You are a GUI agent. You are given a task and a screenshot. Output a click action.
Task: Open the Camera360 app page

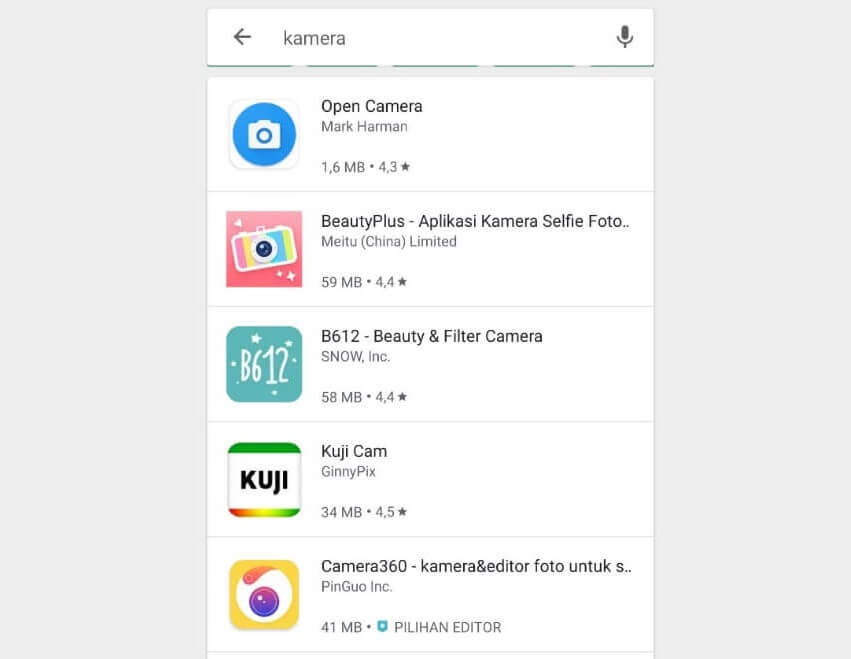pos(430,594)
